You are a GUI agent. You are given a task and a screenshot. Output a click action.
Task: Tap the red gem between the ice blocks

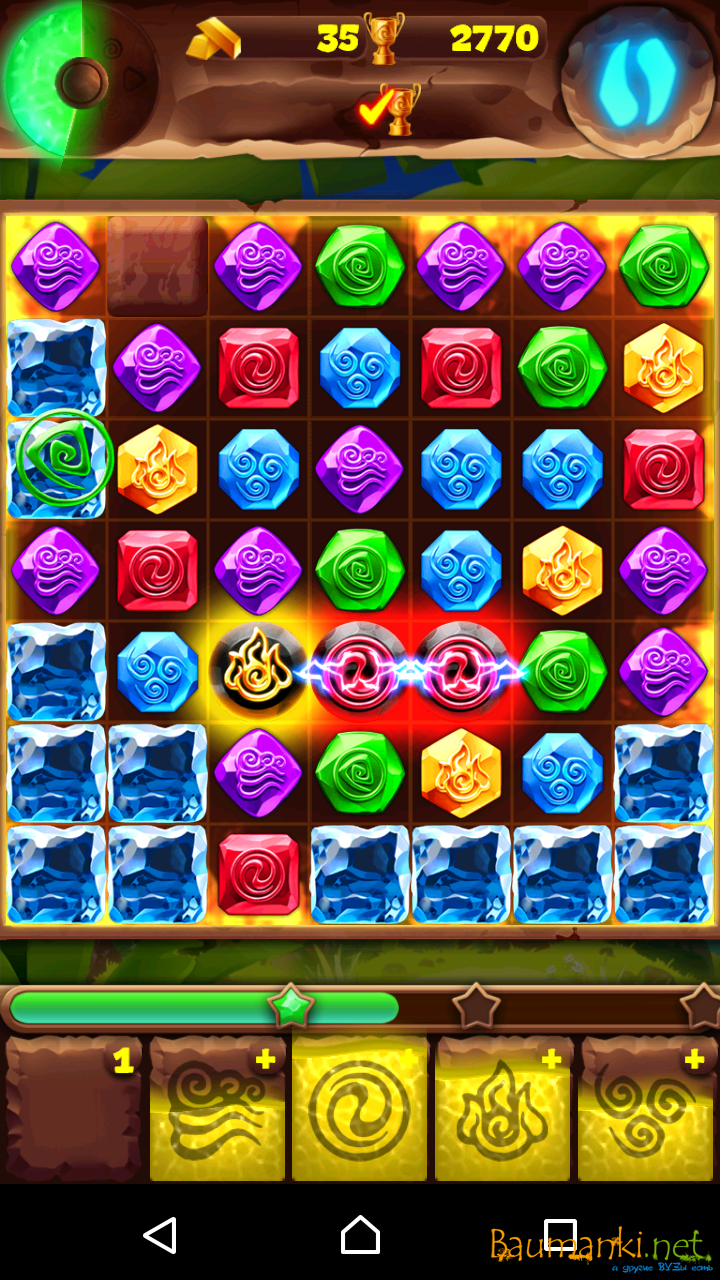click(258, 873)
